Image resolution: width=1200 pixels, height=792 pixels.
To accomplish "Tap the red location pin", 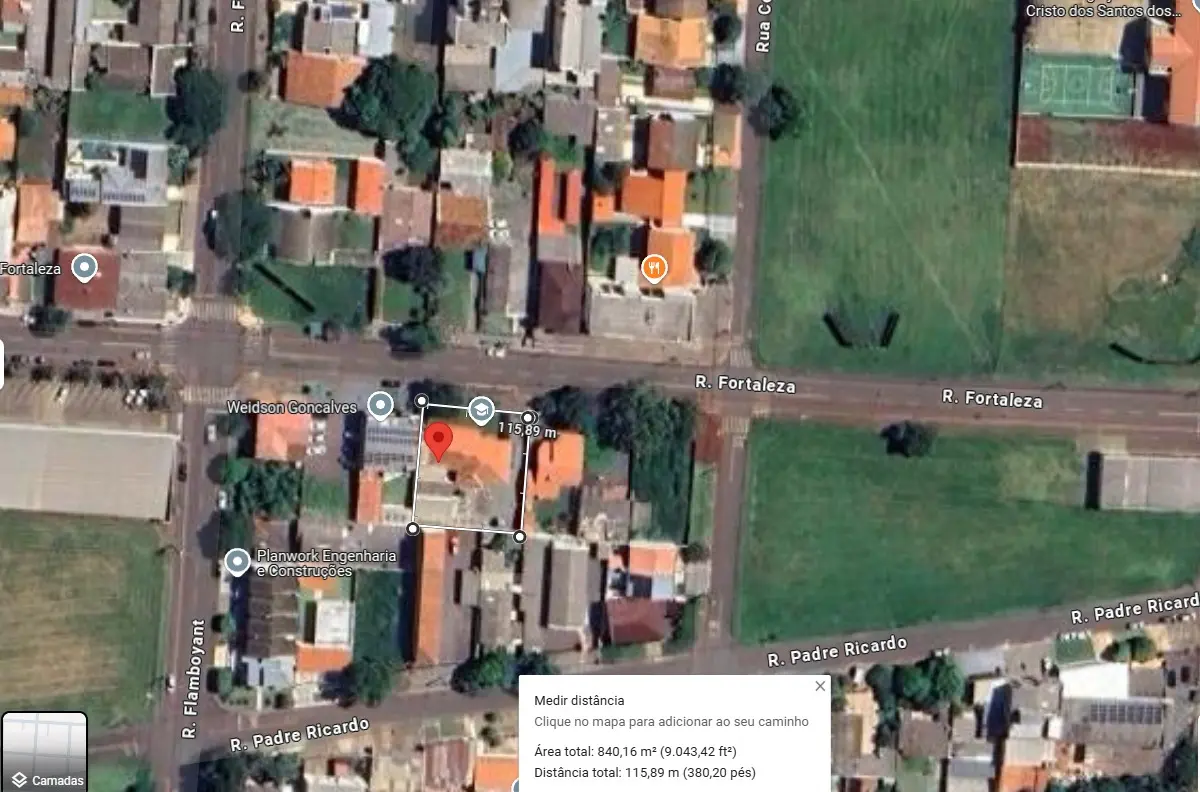I will click(x=438, y=440).
